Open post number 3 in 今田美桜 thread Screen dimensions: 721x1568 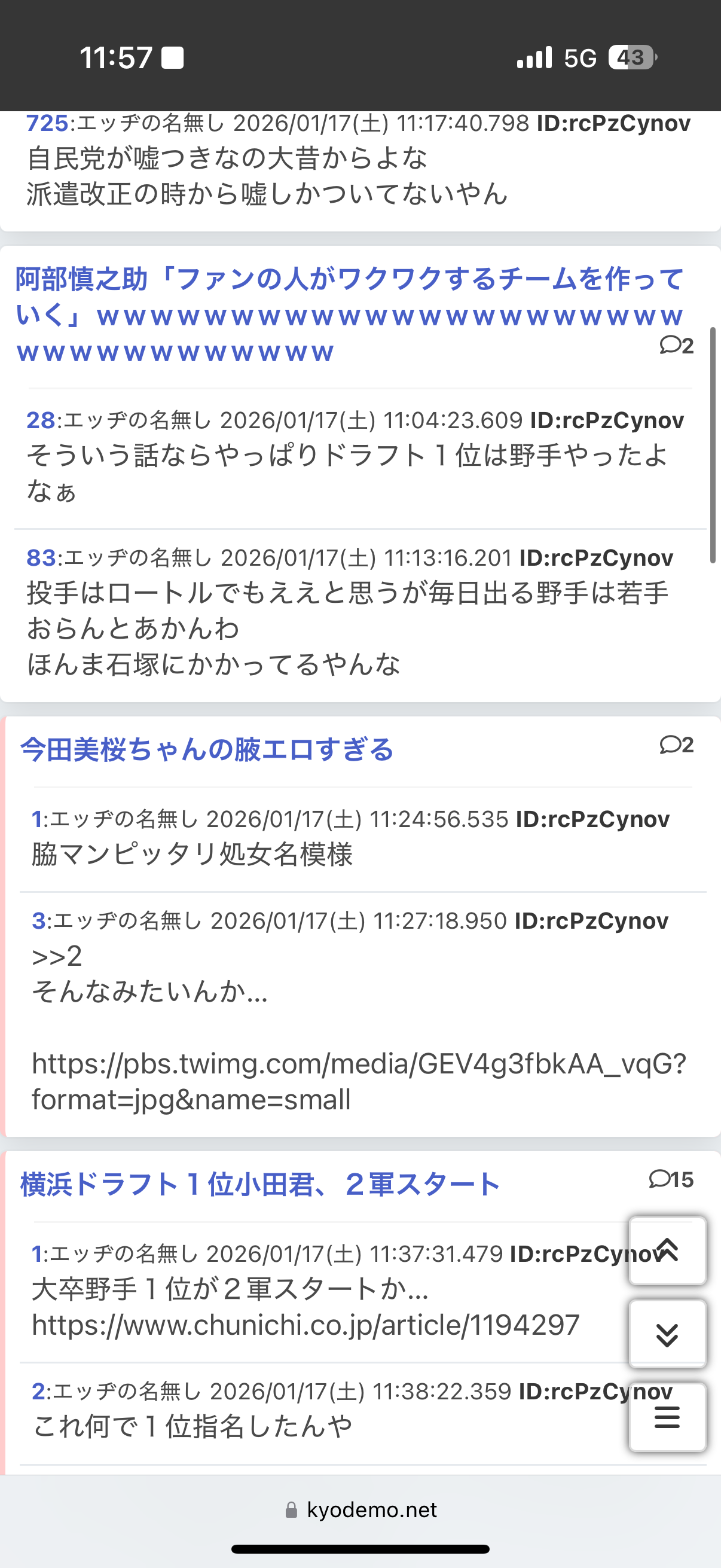38,921
